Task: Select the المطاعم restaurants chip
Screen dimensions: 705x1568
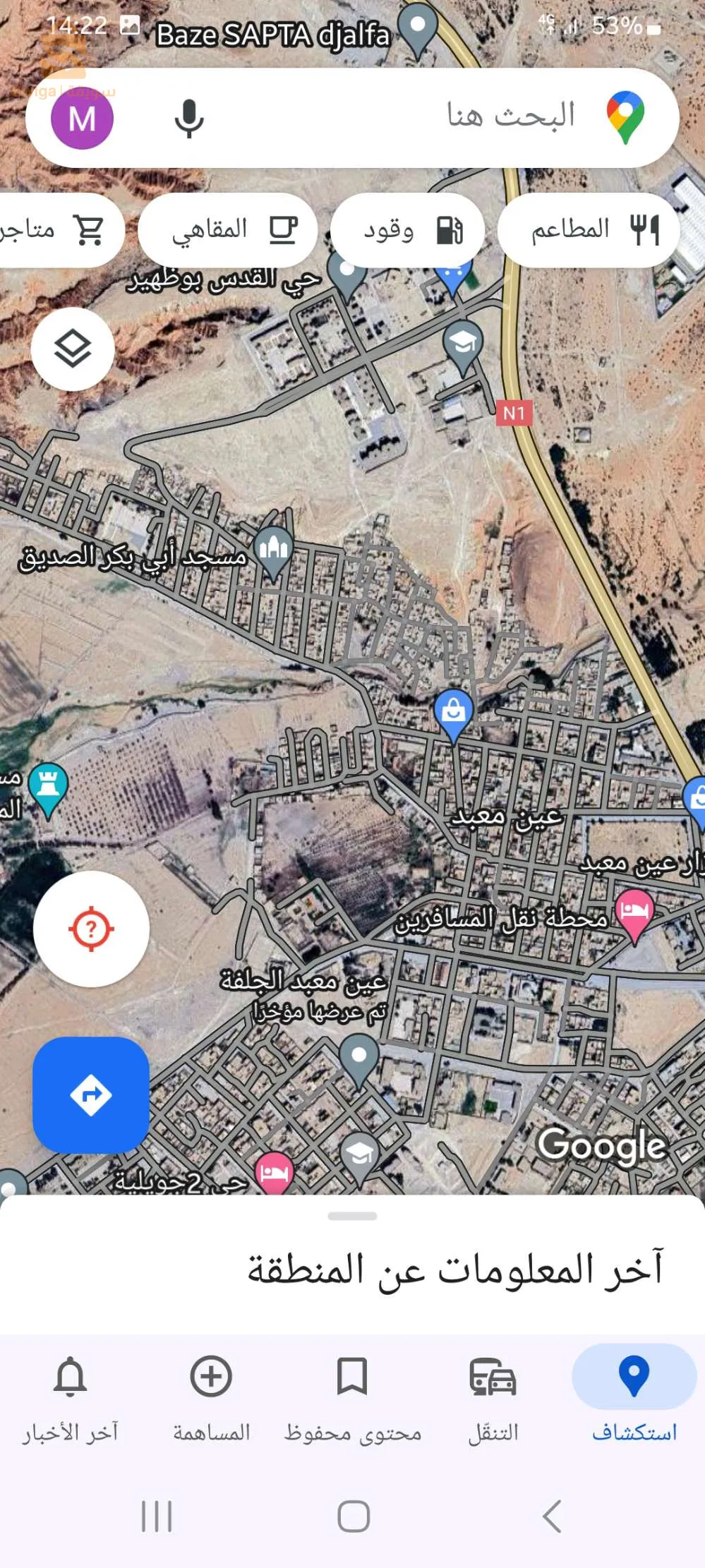Action: [x=589, y=230]
